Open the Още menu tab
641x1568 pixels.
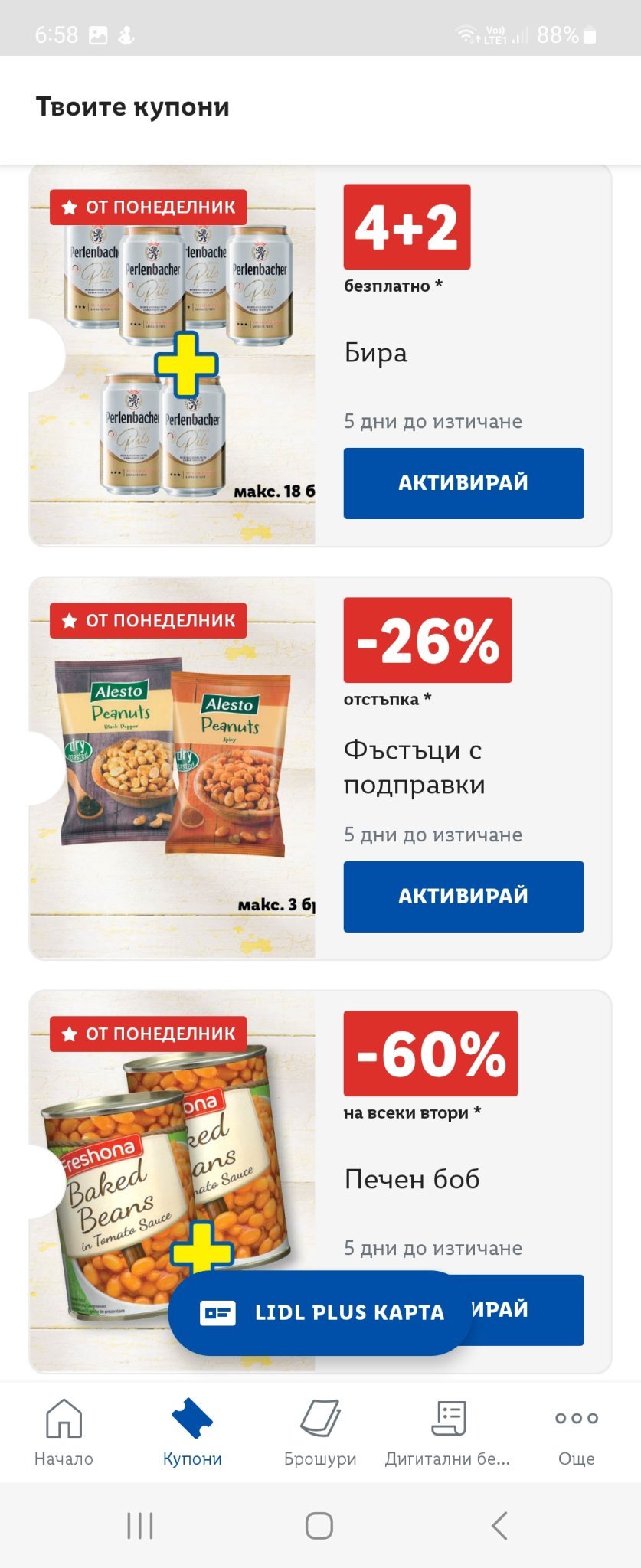pyautogui.click(x=576, y=1432)
